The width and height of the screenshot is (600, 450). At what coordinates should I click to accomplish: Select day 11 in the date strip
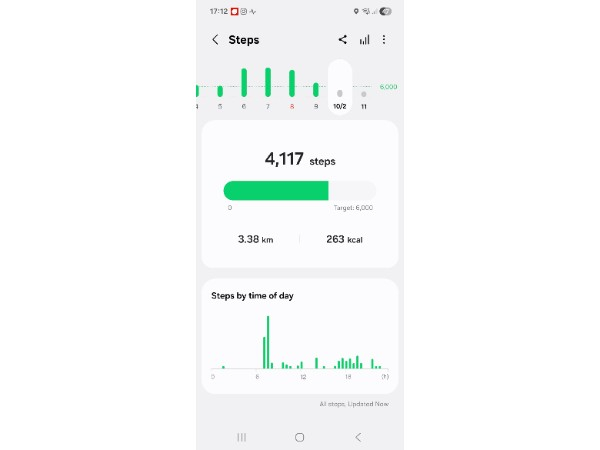pyautogui.click(x=364, y=97)
